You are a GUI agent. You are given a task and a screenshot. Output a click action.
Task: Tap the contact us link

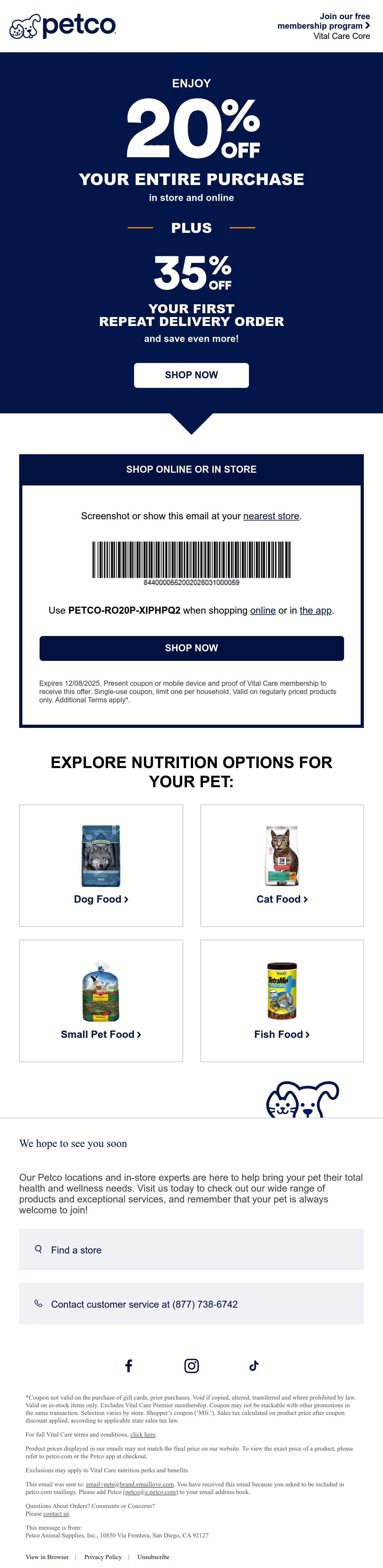click(x=56, y=1513)
